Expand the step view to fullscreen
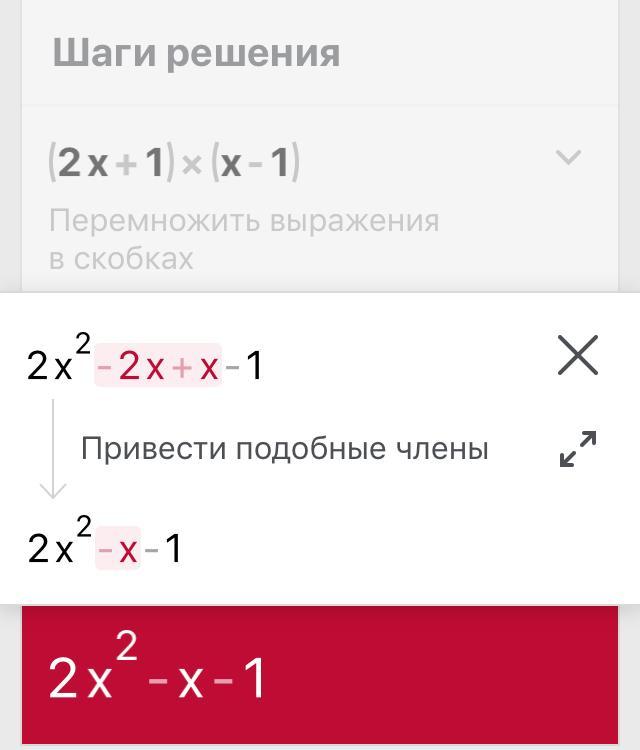Screen dimensions: 640x750 (x=578, y=449)
